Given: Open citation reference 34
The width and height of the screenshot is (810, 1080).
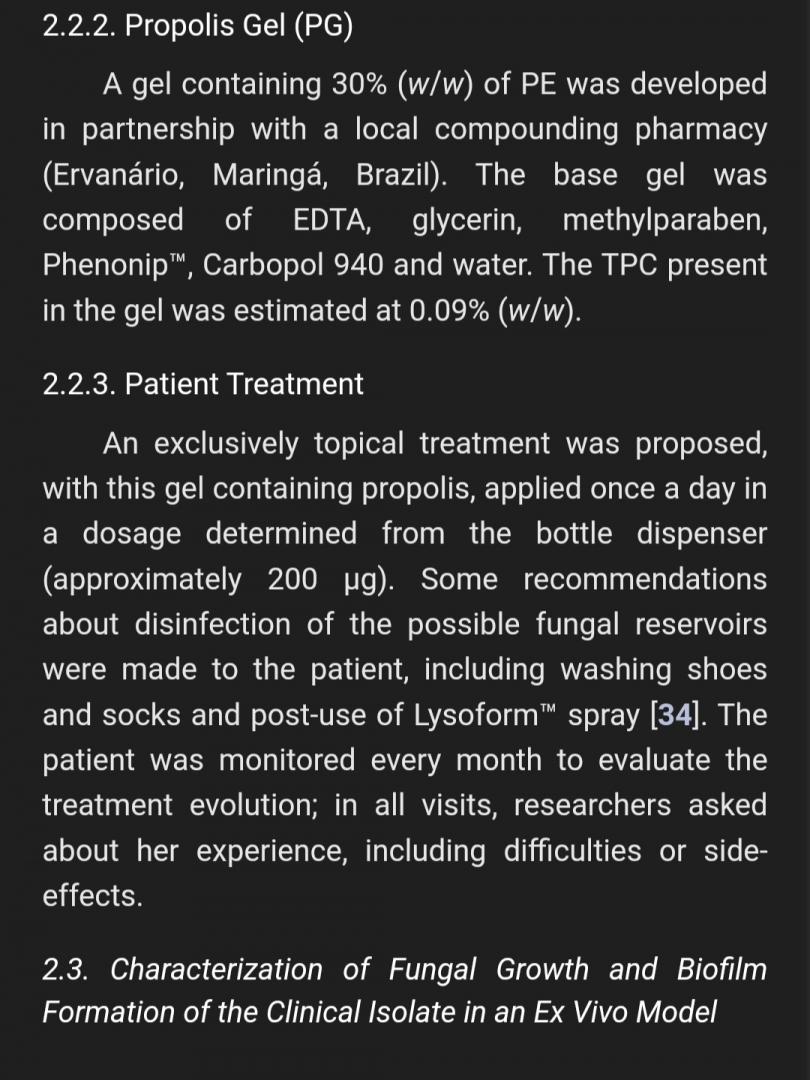Looking at the screenshot, I should 676,716.
